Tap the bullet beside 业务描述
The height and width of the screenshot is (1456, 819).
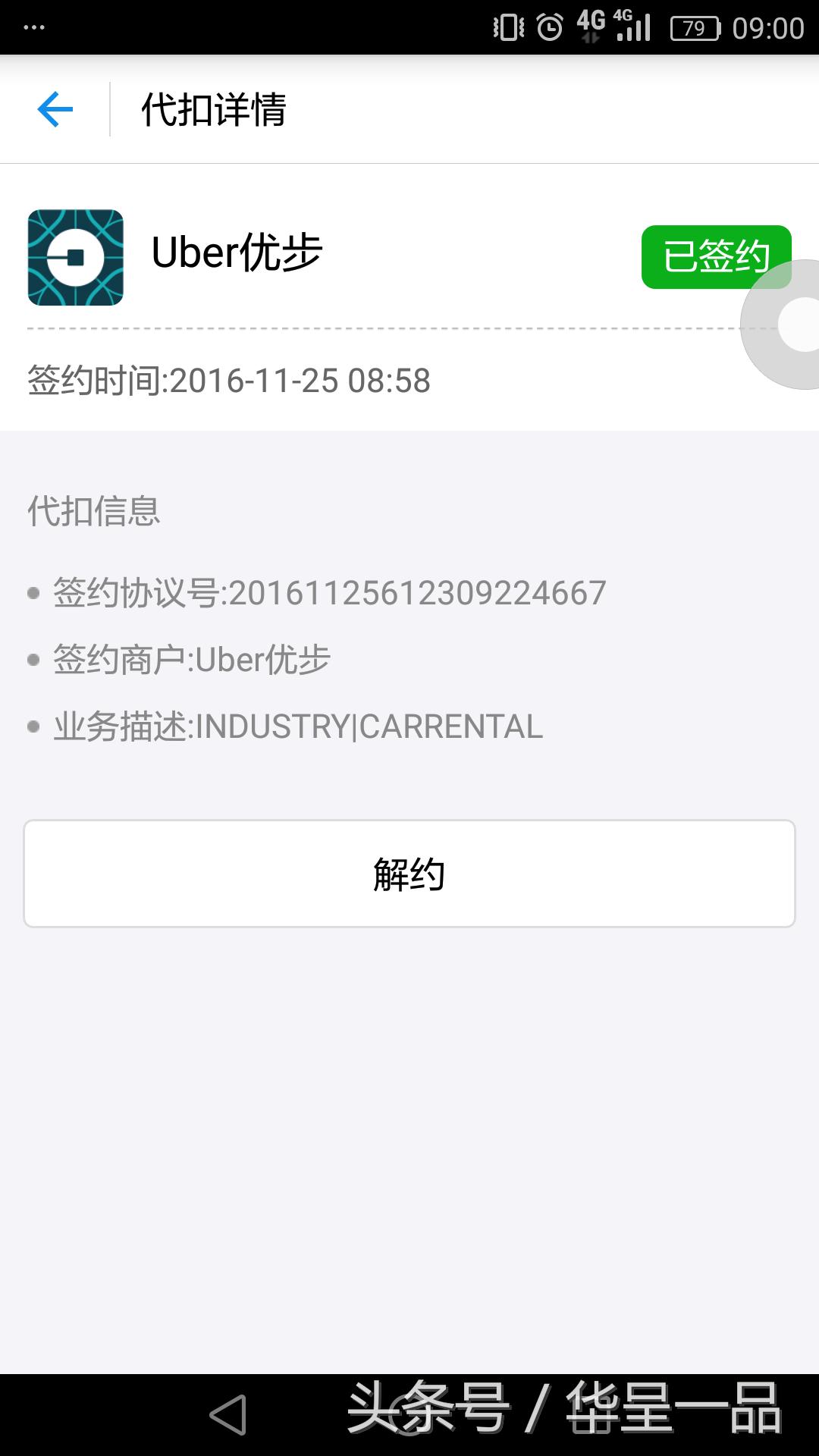(x=31, y=726)
